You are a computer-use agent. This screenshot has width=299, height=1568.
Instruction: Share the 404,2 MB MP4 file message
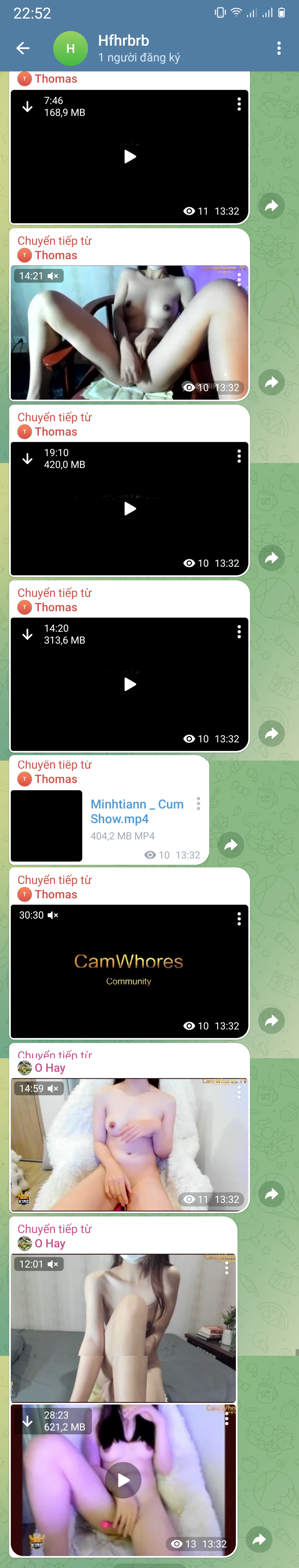click(231, 845)
